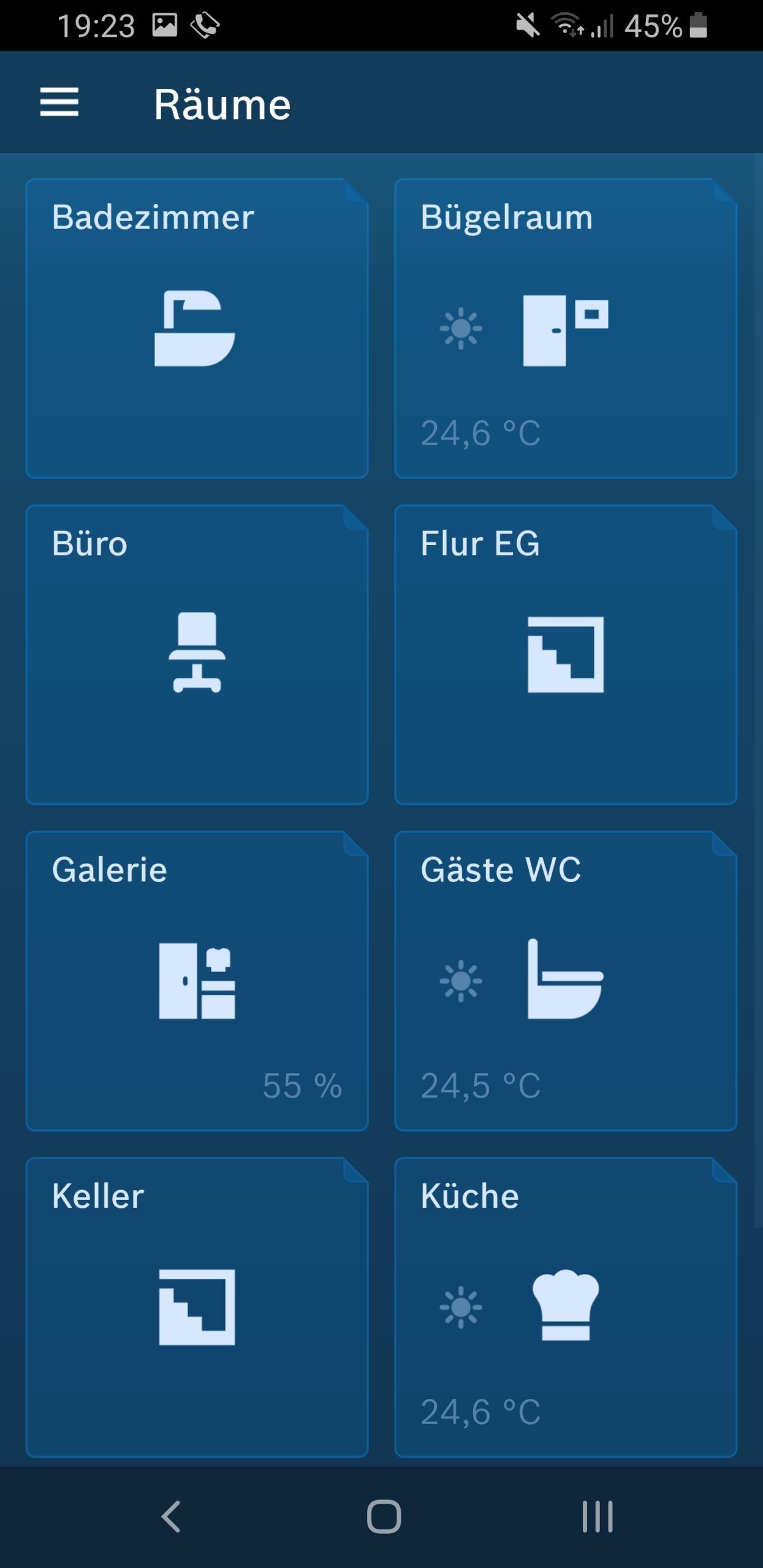Open the Badezimmer room card
Image resolution: width=763 pixels, height=1568 pixels.
pos(197,328)
